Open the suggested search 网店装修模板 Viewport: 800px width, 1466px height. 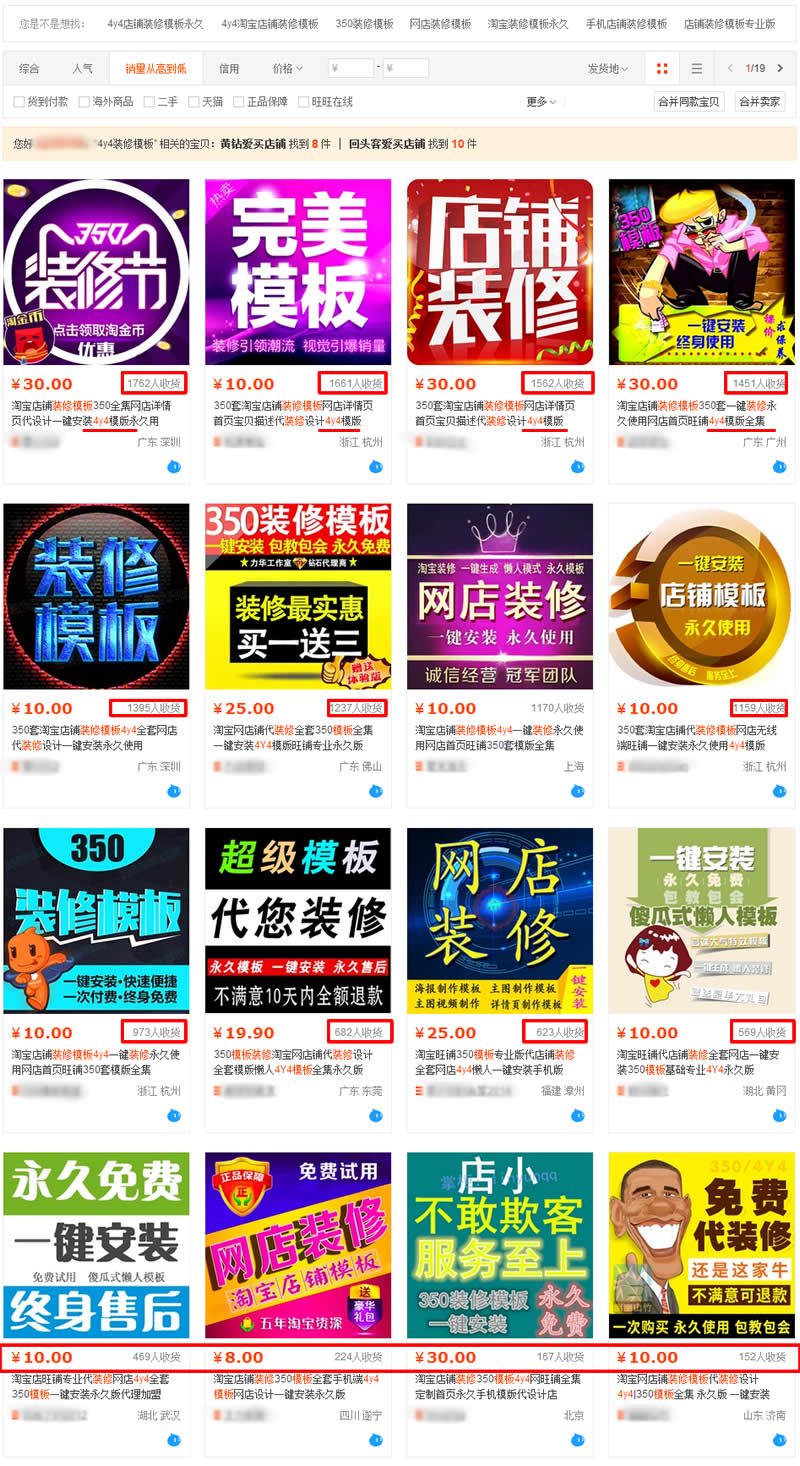point(440,23)
